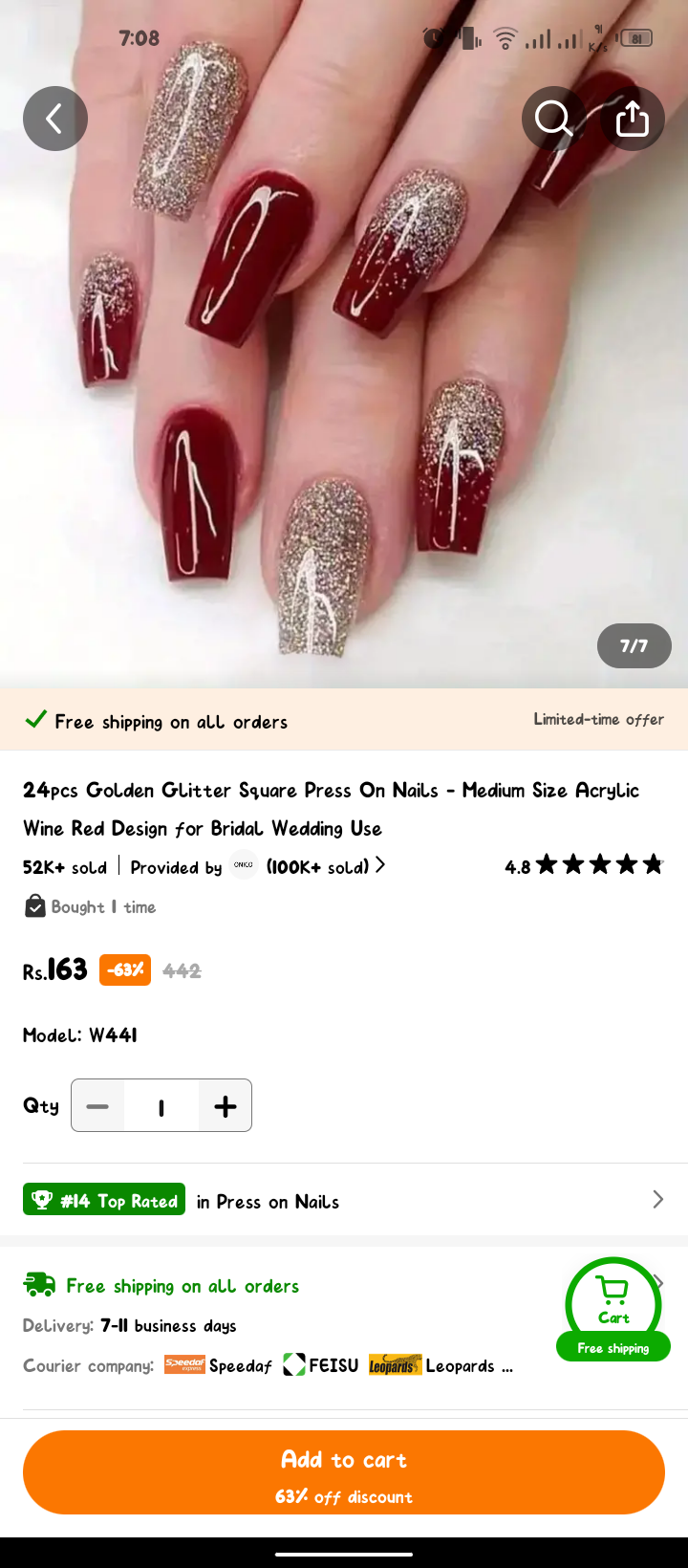Viewport: 688px width, 1568px height.
Task: Open #14 Top Rated in Press on Nails
Action: coord(344,1201)
